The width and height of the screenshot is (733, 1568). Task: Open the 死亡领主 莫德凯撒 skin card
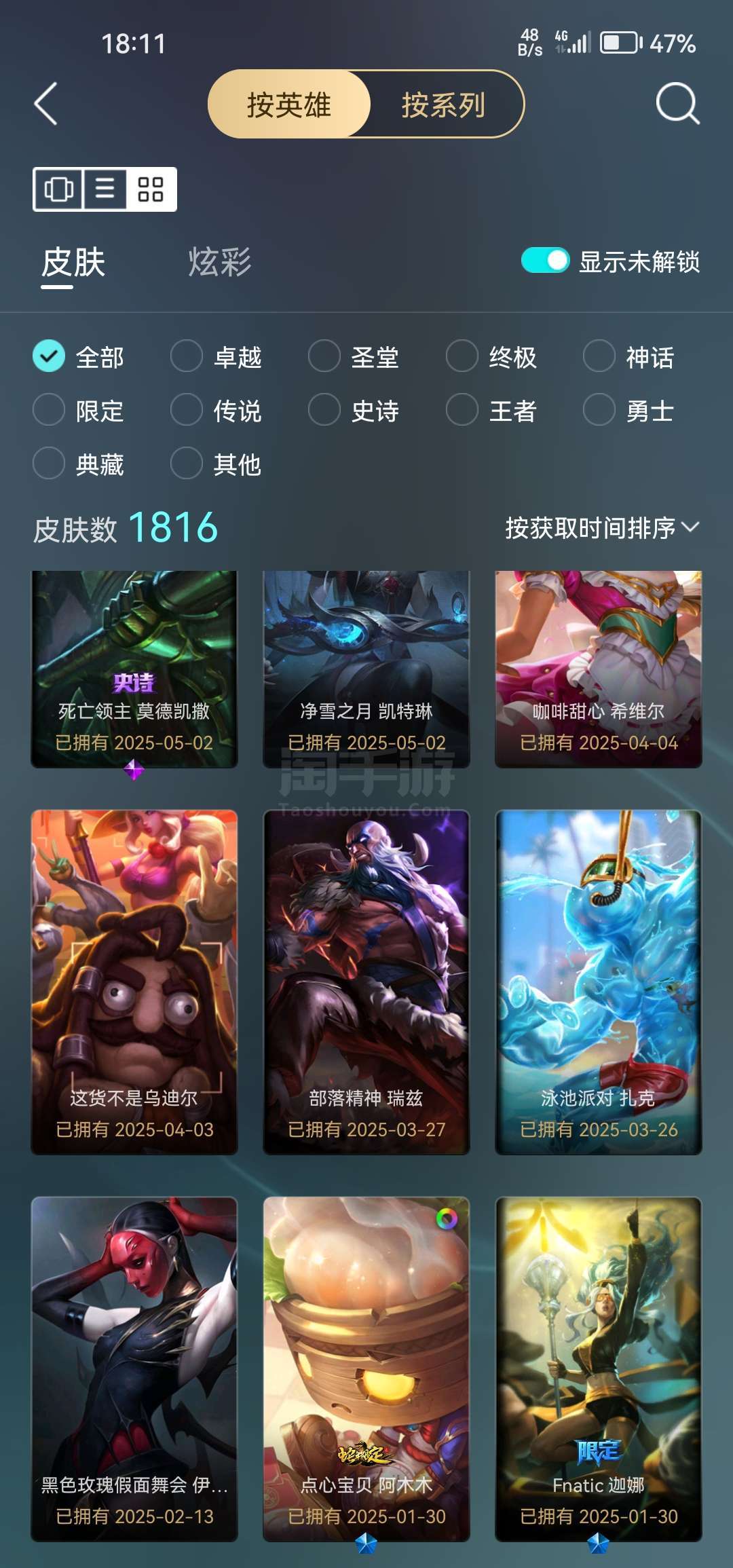(134, 669)
